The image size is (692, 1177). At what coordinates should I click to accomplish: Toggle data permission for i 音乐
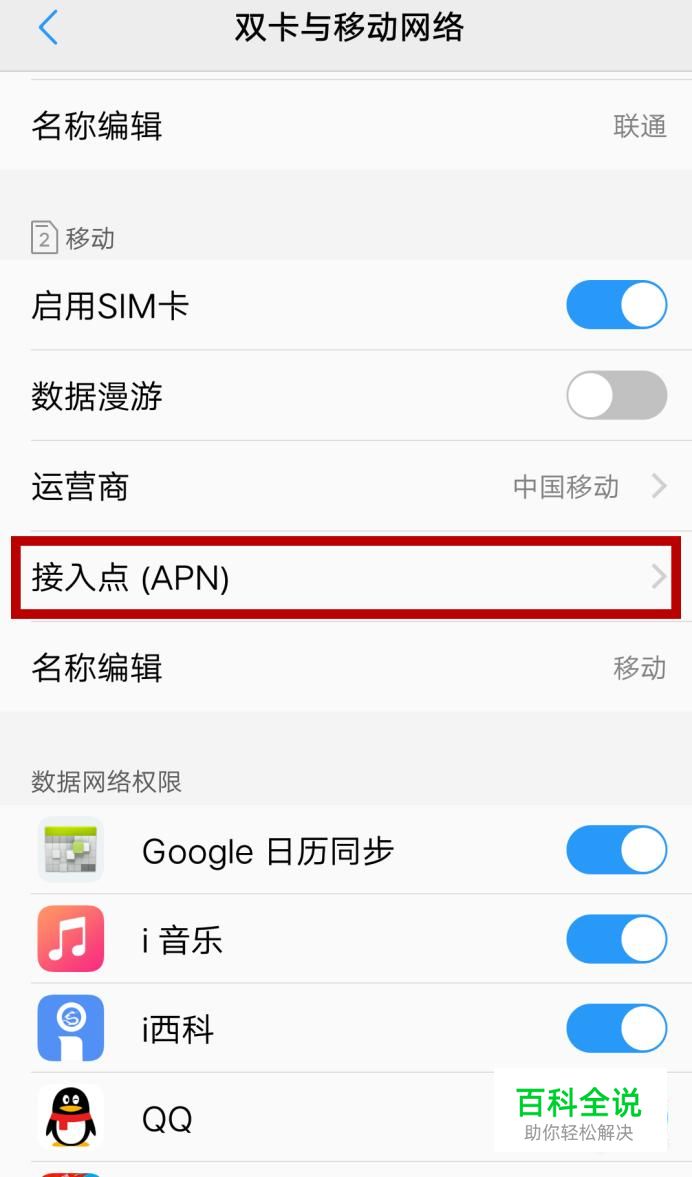pyautogui.click(x=616, y=939)
